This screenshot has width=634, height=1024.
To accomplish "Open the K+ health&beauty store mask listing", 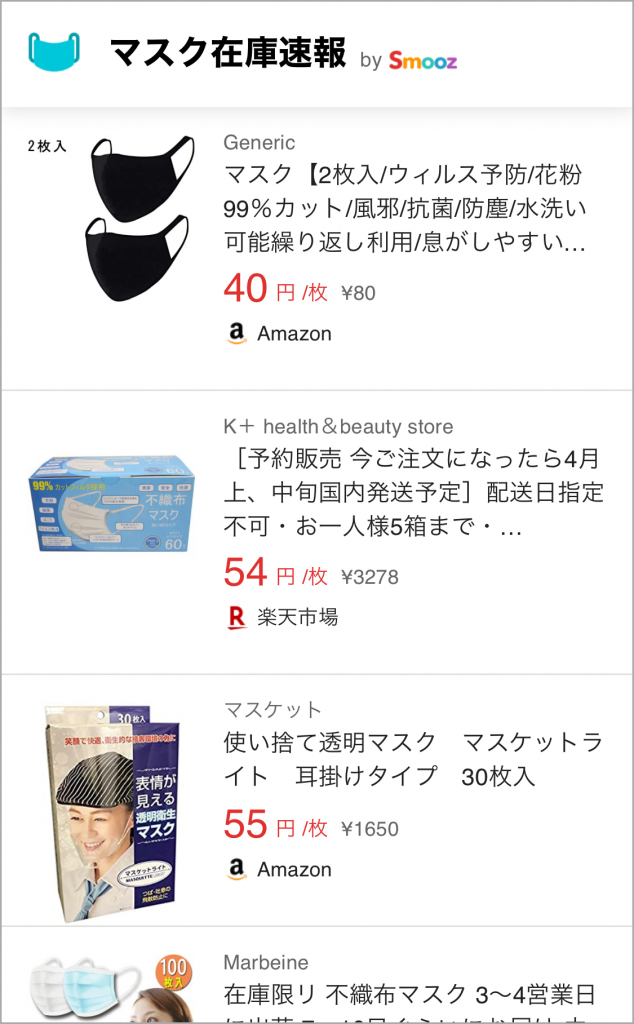I will point(412,491).
